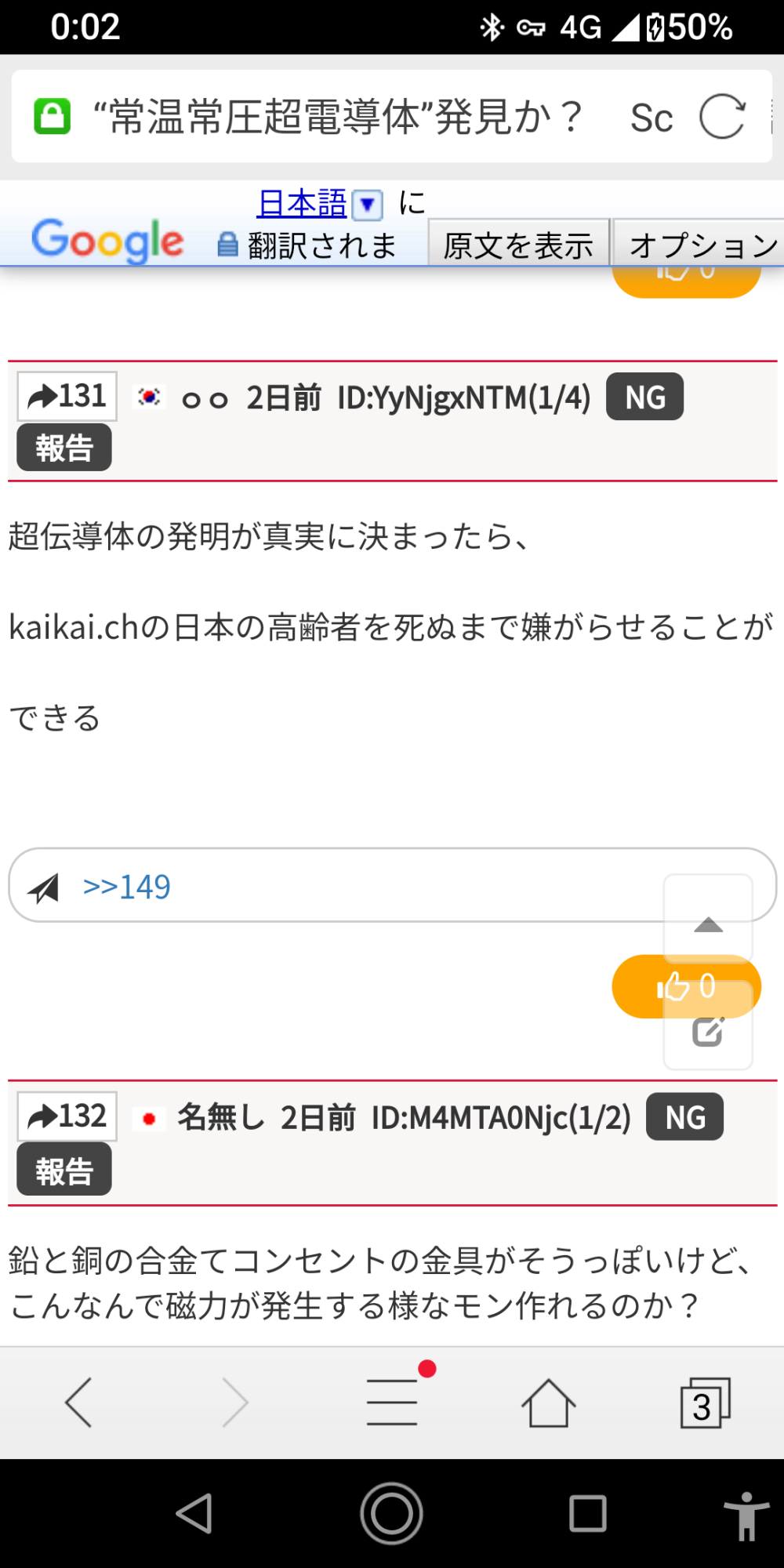Jump to the reply >>149
The width and height of the screenshot is (784, 1568).
point(127,887)
